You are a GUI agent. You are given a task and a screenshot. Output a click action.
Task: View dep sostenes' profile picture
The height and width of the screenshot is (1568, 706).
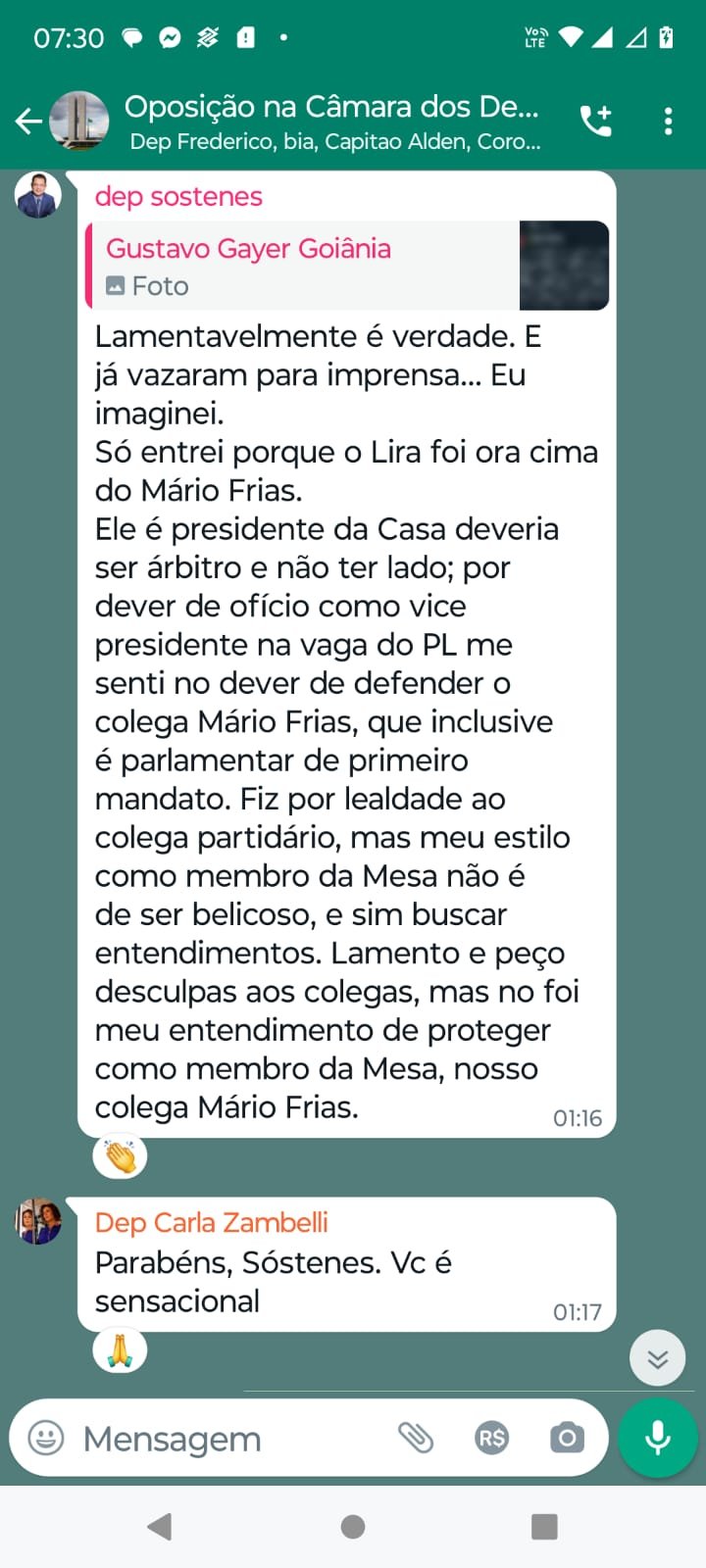tap(38, 196)
